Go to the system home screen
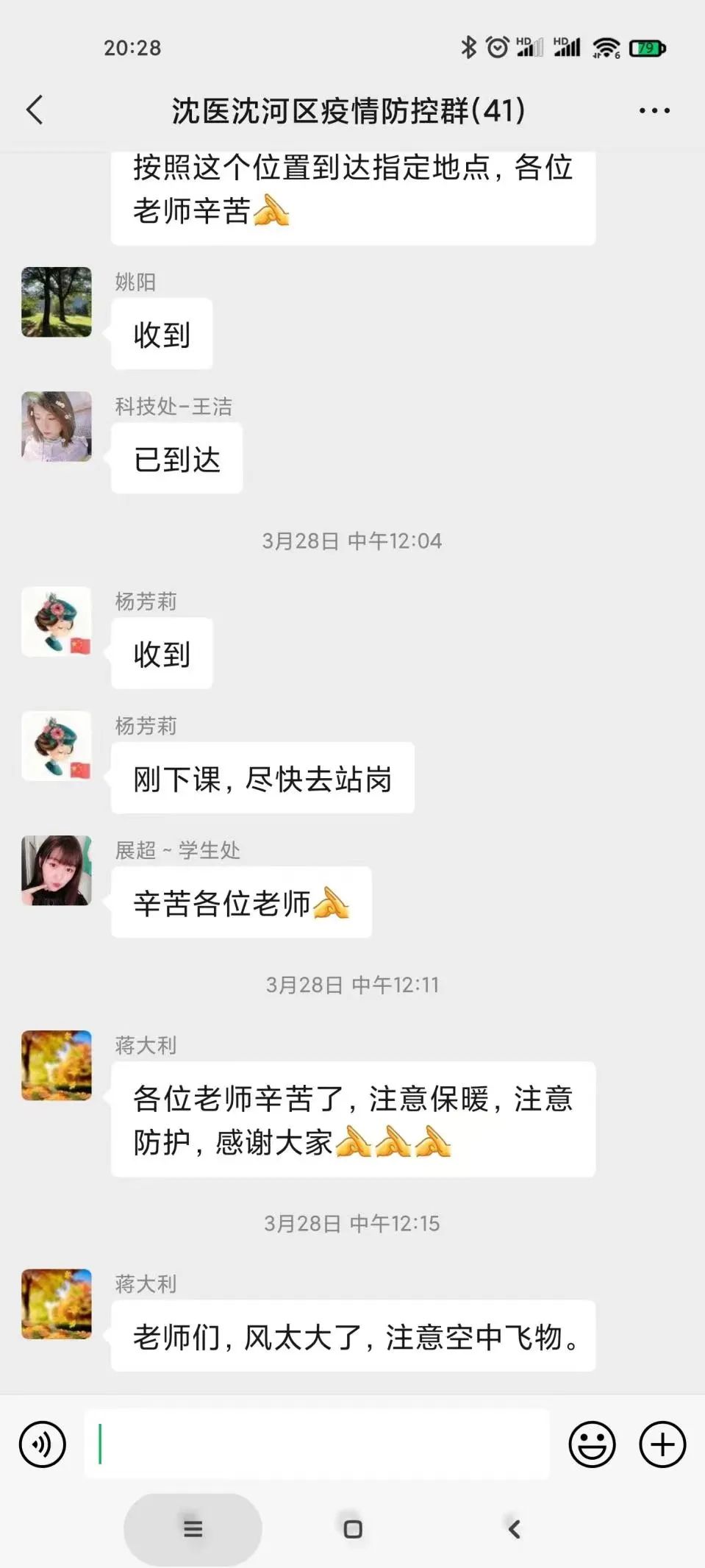Image resolution: width=705 pixels, height=1568 pixels. [353, 1529]
